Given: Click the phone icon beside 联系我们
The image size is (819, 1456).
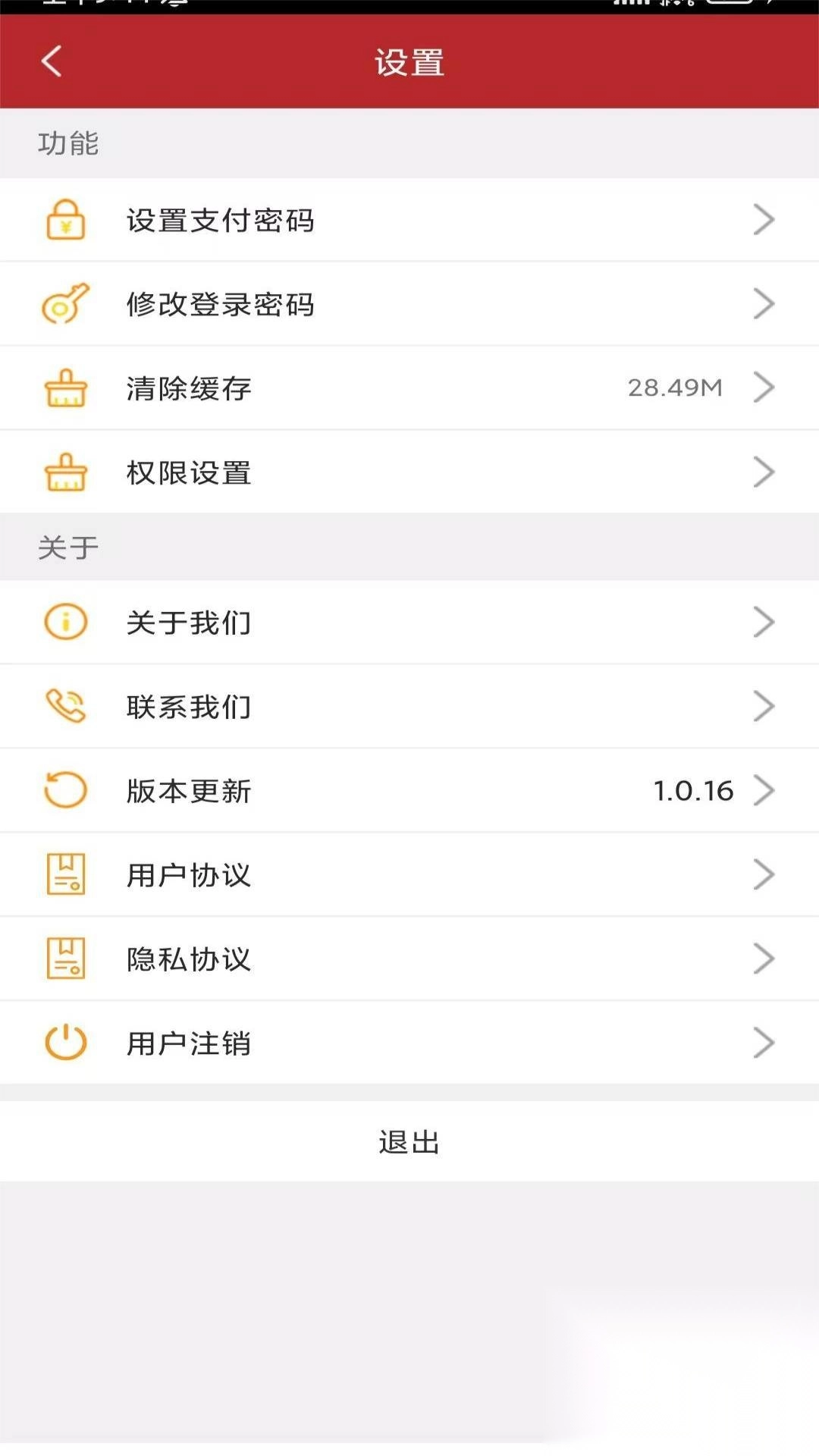Looking at the screenshot, I should (x=66, y=705).
